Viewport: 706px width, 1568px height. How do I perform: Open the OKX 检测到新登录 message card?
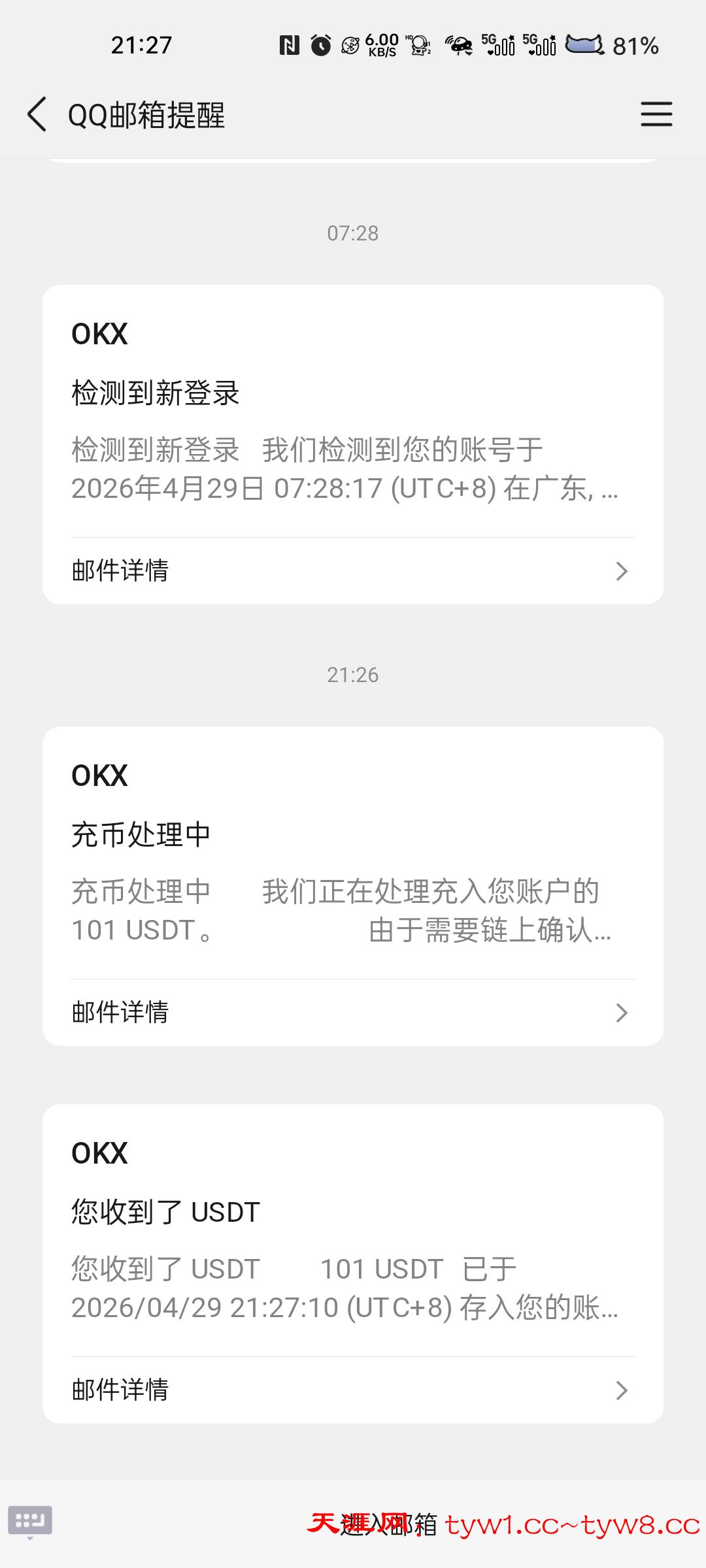point(353,418)
